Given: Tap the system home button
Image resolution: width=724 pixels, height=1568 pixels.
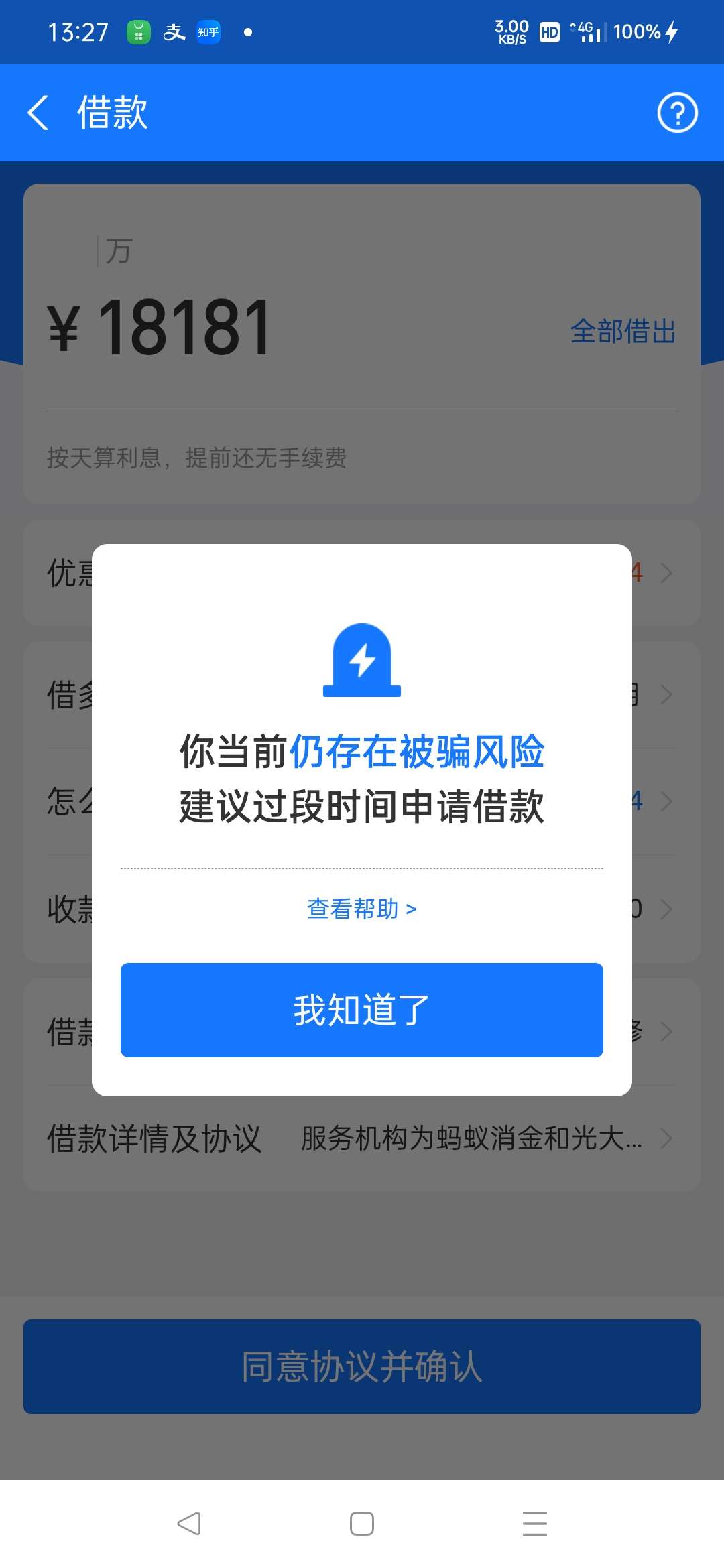Looking at the screenshot, I should [x=362, y=1523].
